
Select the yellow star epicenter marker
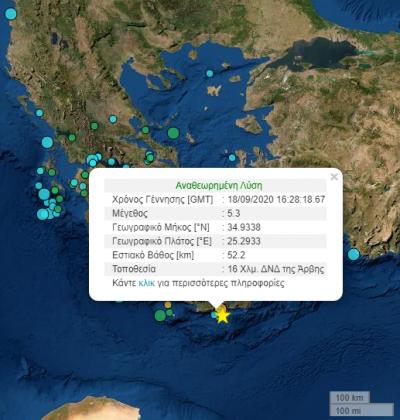[222, 316]
